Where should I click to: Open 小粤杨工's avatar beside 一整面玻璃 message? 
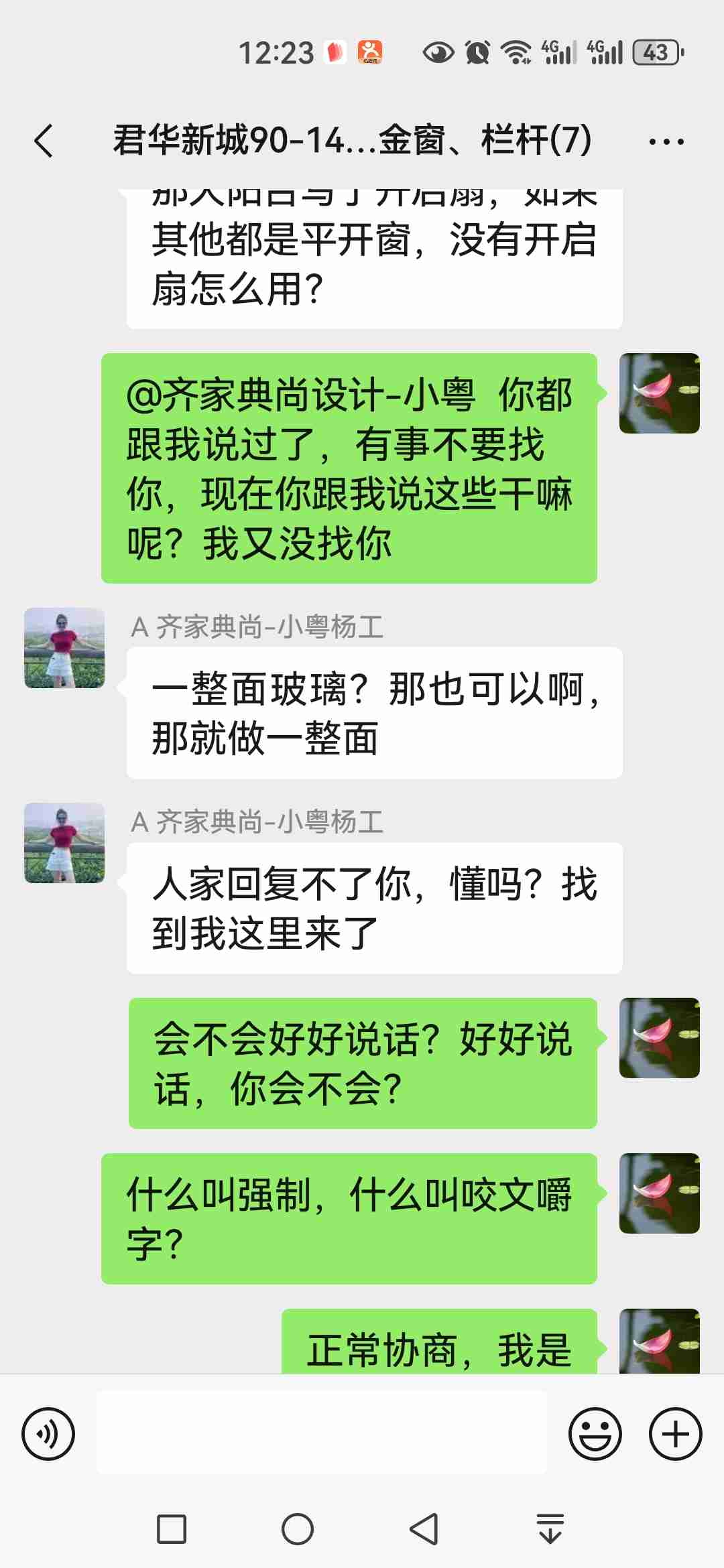(x=64, y=648)
